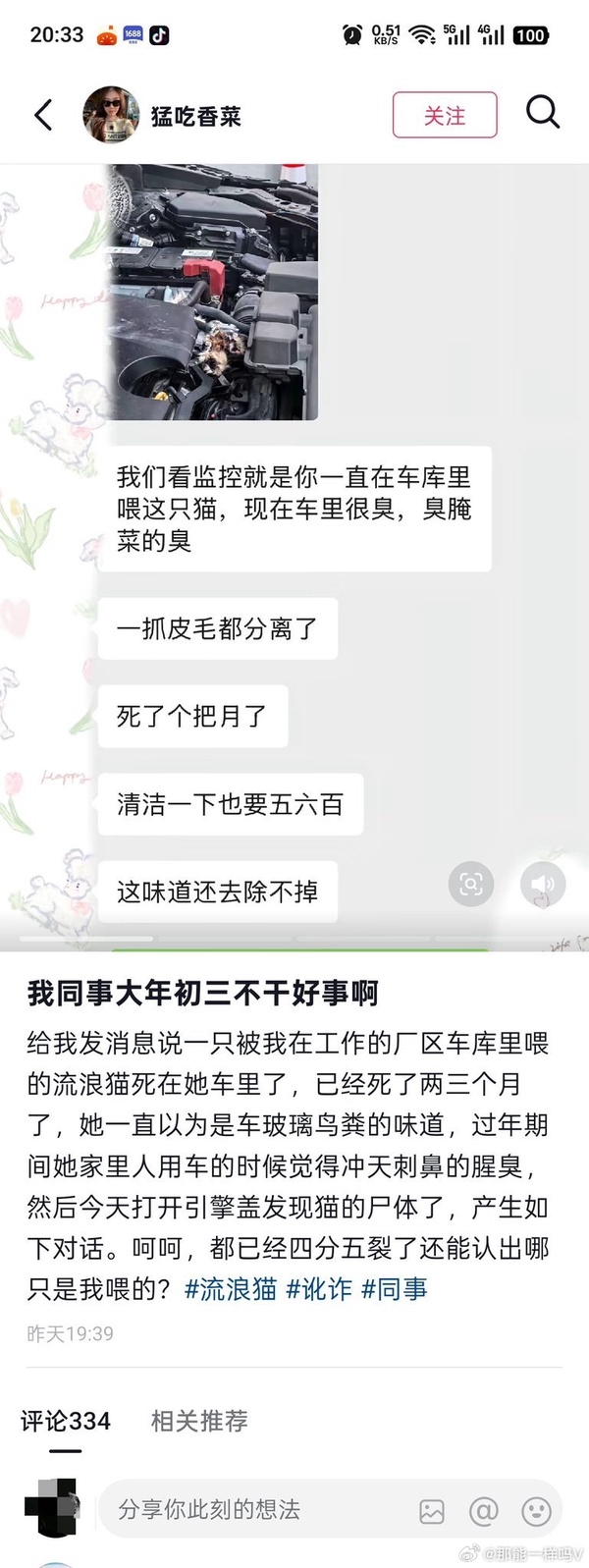Open the #同事 hashtag
The image size is (589, 1568).
395,1289
